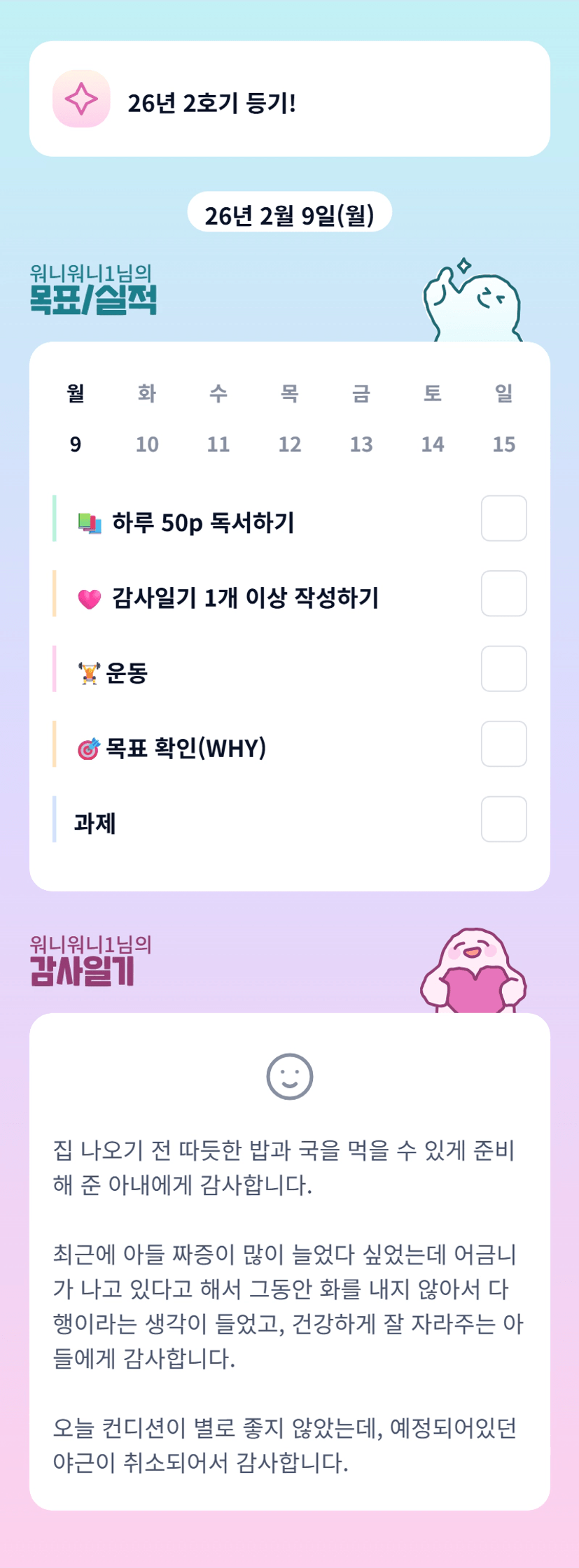The width and height of the screenshot is (579, 1568).
Task: Select Tuesday the 10th
Action: [x=147, y=420]
